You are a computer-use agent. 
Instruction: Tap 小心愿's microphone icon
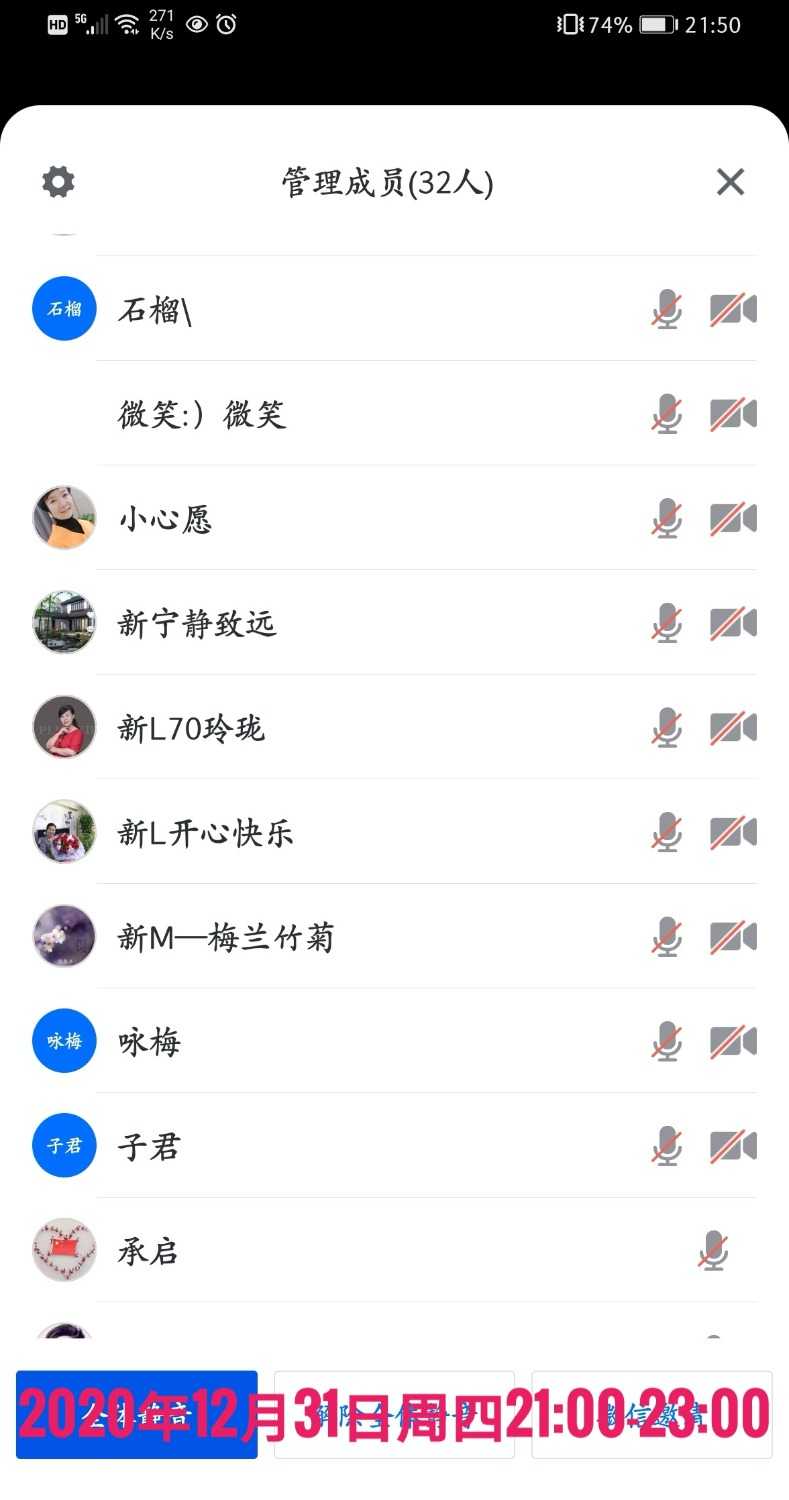666,518
